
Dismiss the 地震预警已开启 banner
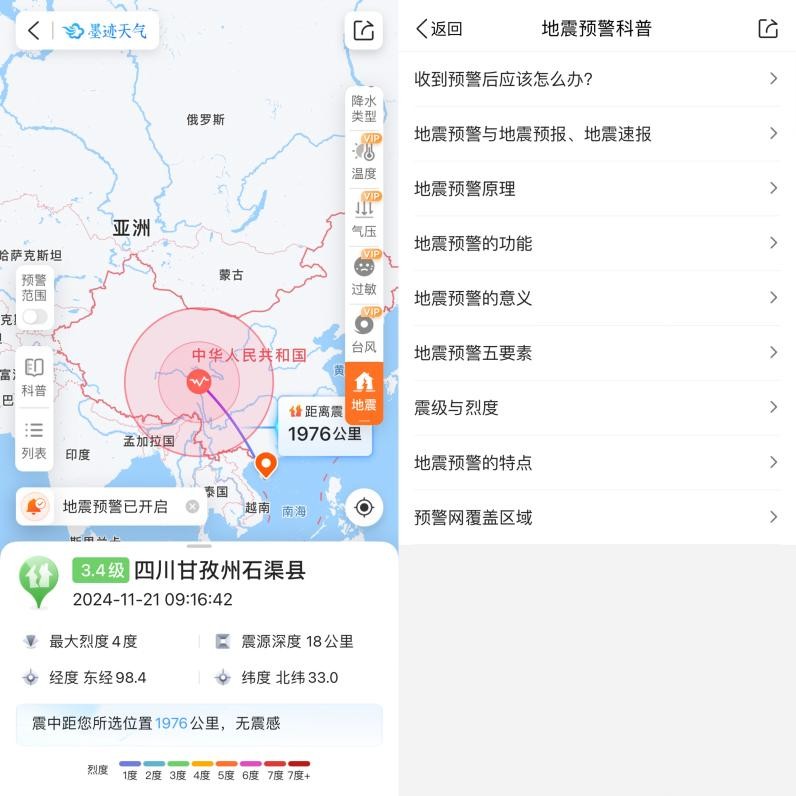coord(192,507)
